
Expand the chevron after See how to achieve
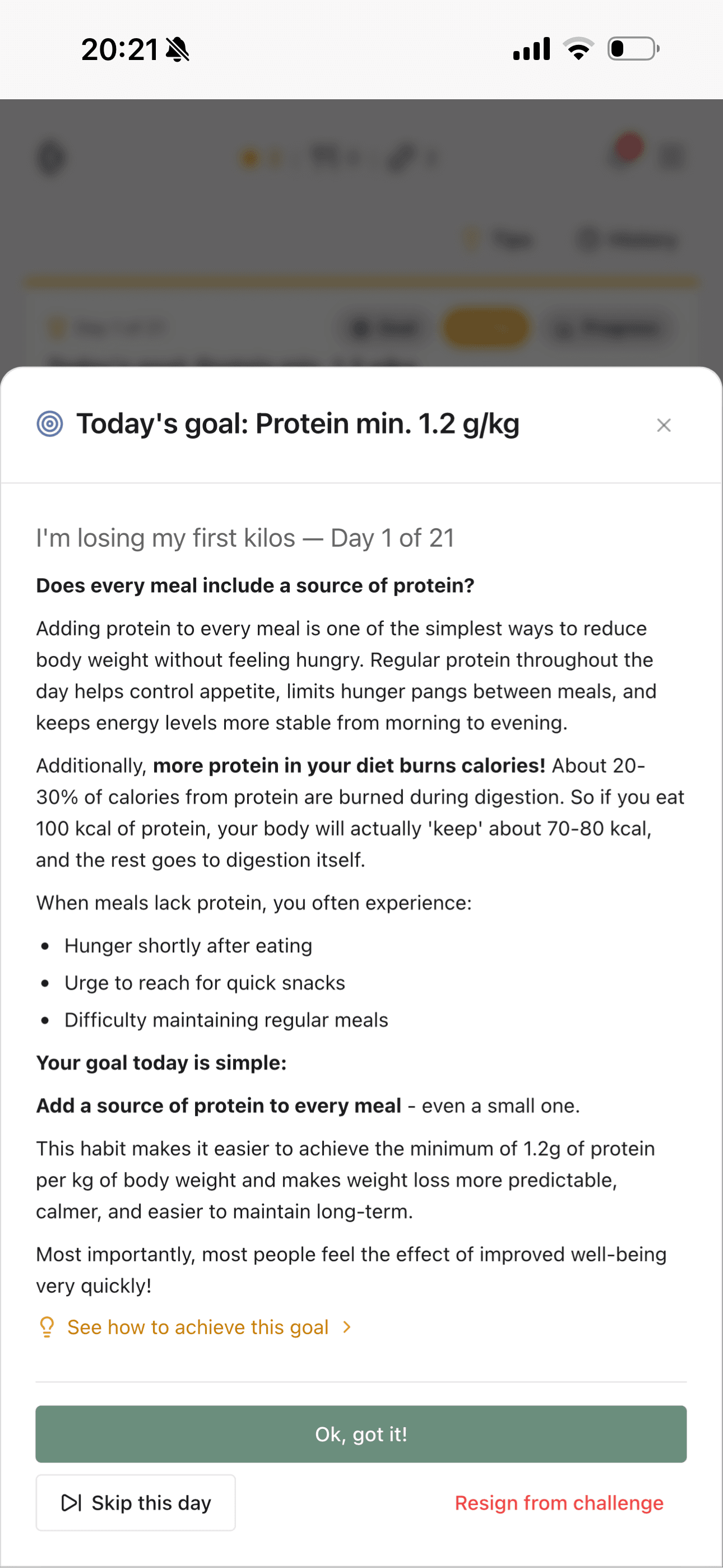(346, 1327)
